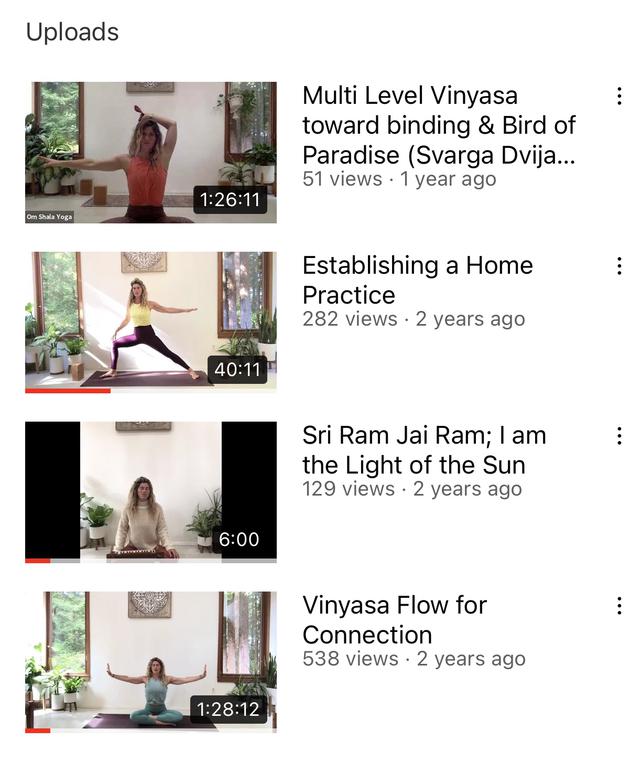The height and width of the screenshot is (784, 641).
Task: Open options for Sri Ram Jai Ram video
Action: coord(619,436)
